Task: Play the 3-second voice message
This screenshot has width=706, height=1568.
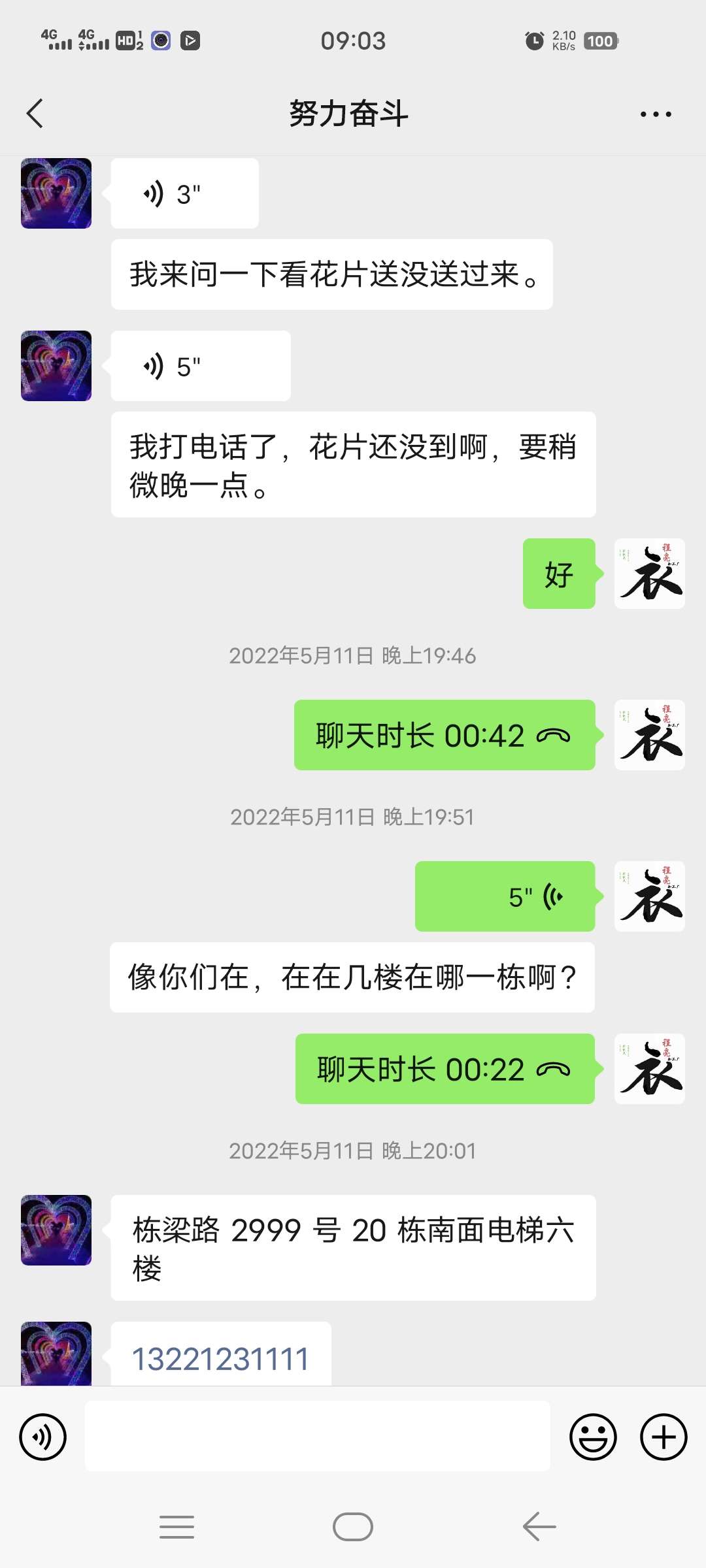Action: (x=184, y=193)
